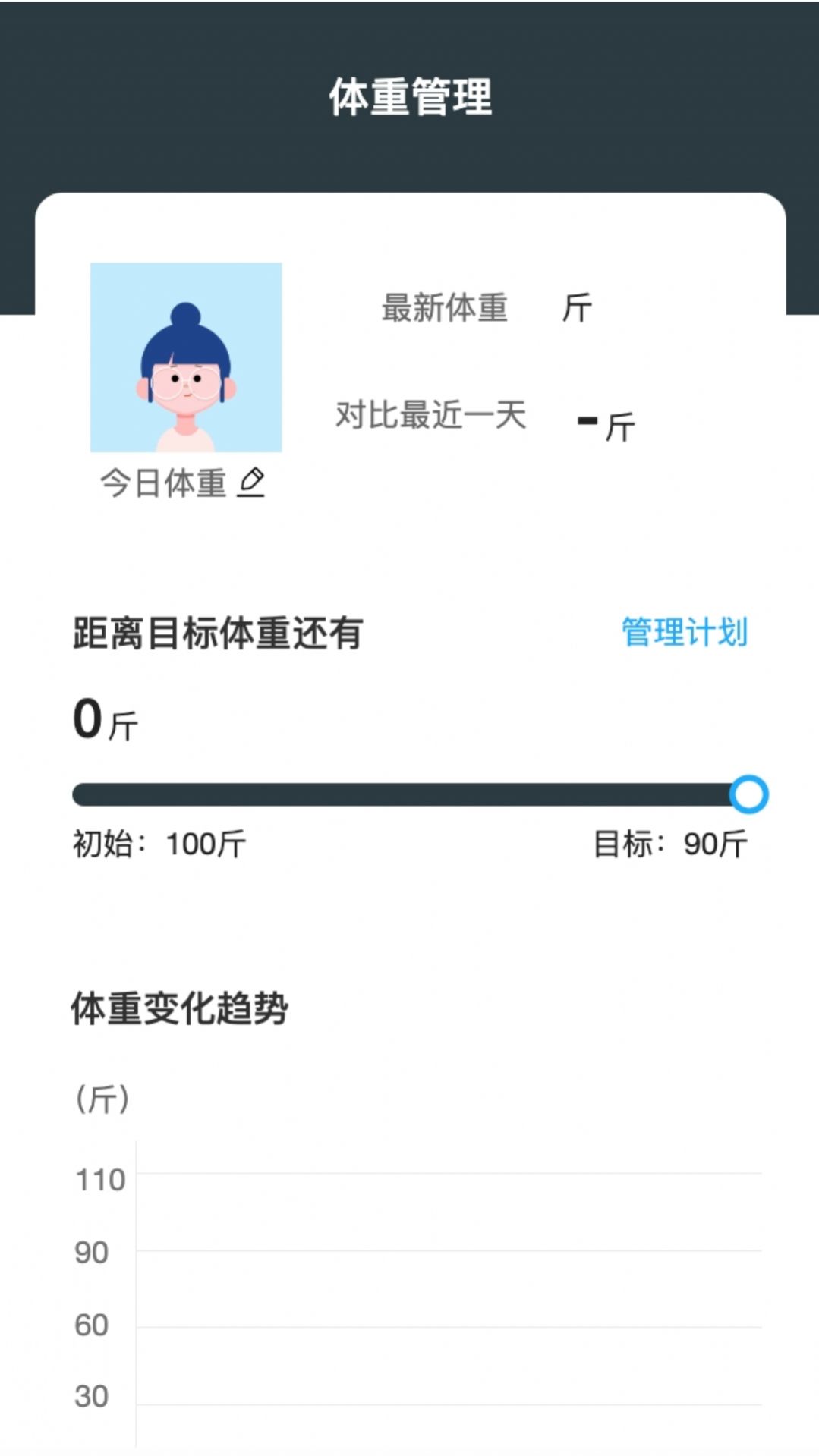819x1456 pixels.
Task: Select the 初始：100斤 starting weight label
Action: pos(160,842)
